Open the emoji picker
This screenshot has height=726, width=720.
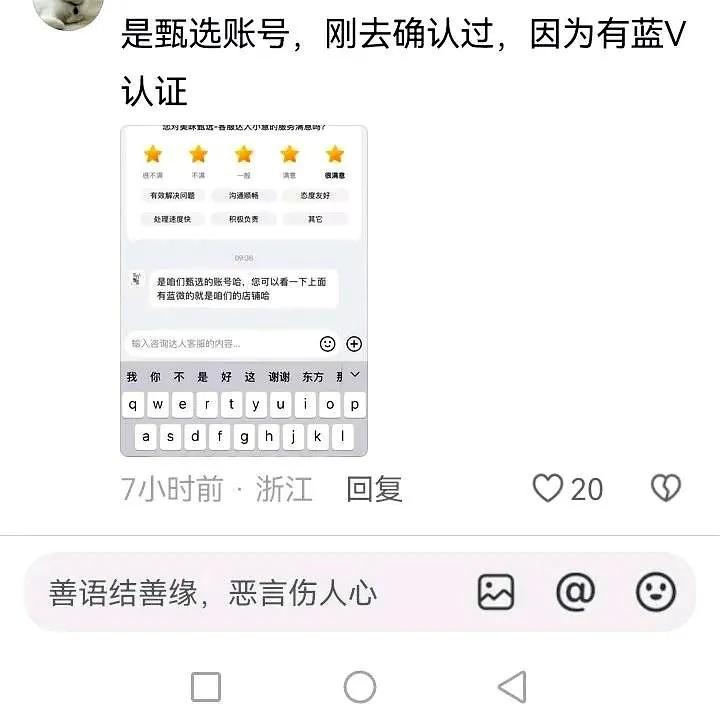point(656,592)
